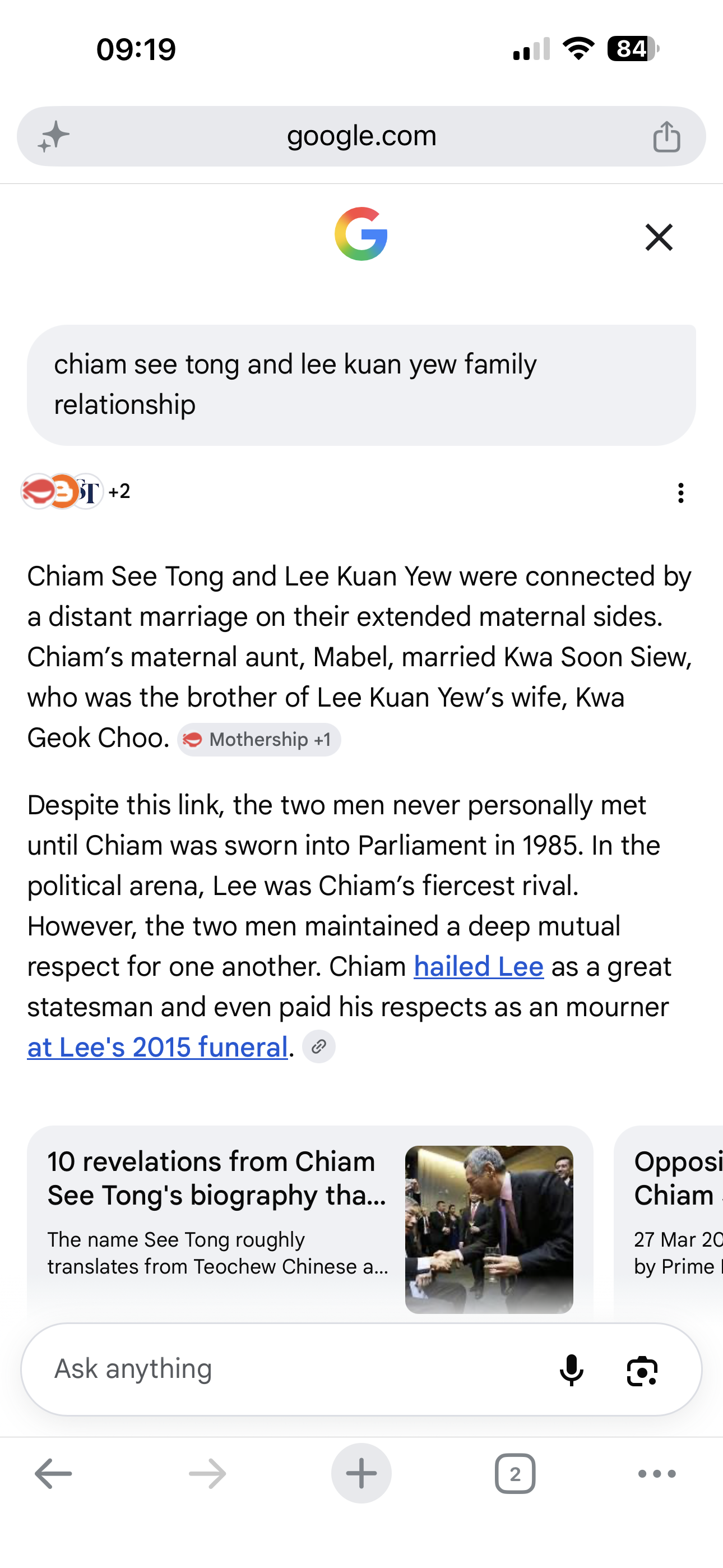Go back to the previous page

click(x=54, y=1474)
